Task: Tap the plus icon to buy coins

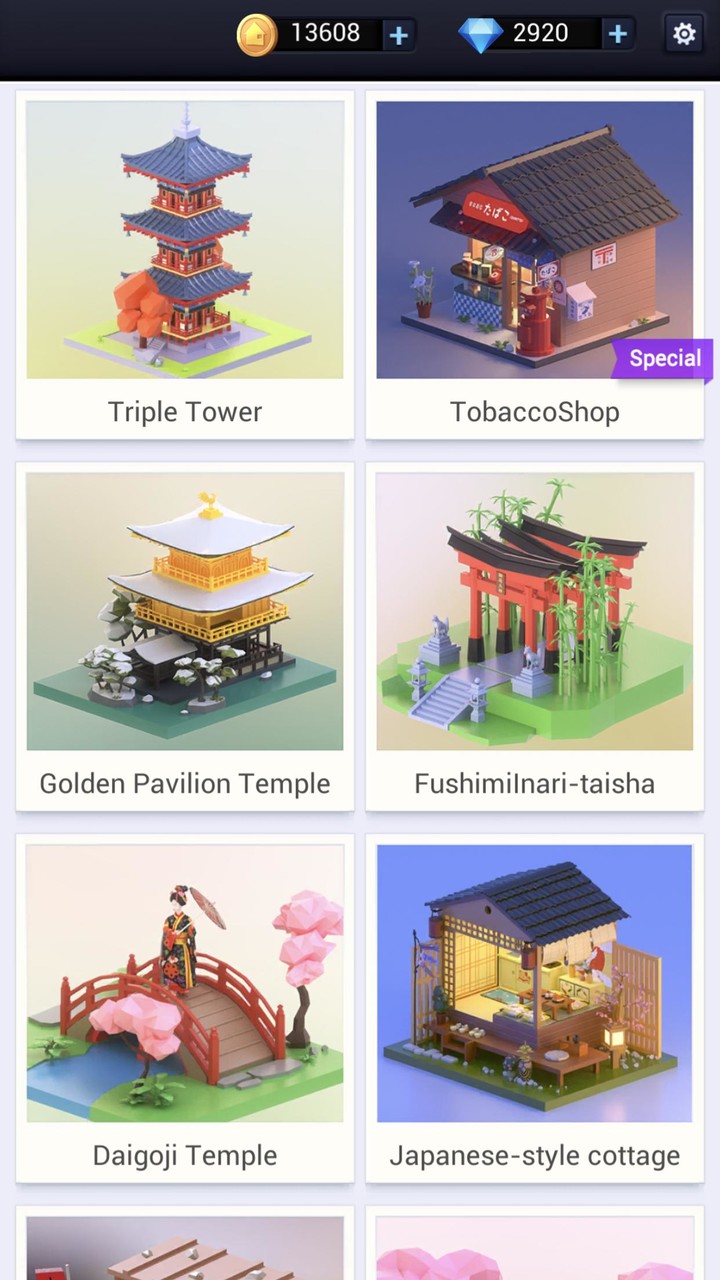Action: coord(398,33)
